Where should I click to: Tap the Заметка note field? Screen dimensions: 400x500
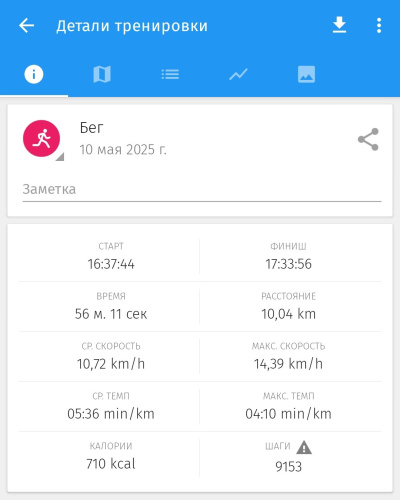coord(202,190)
